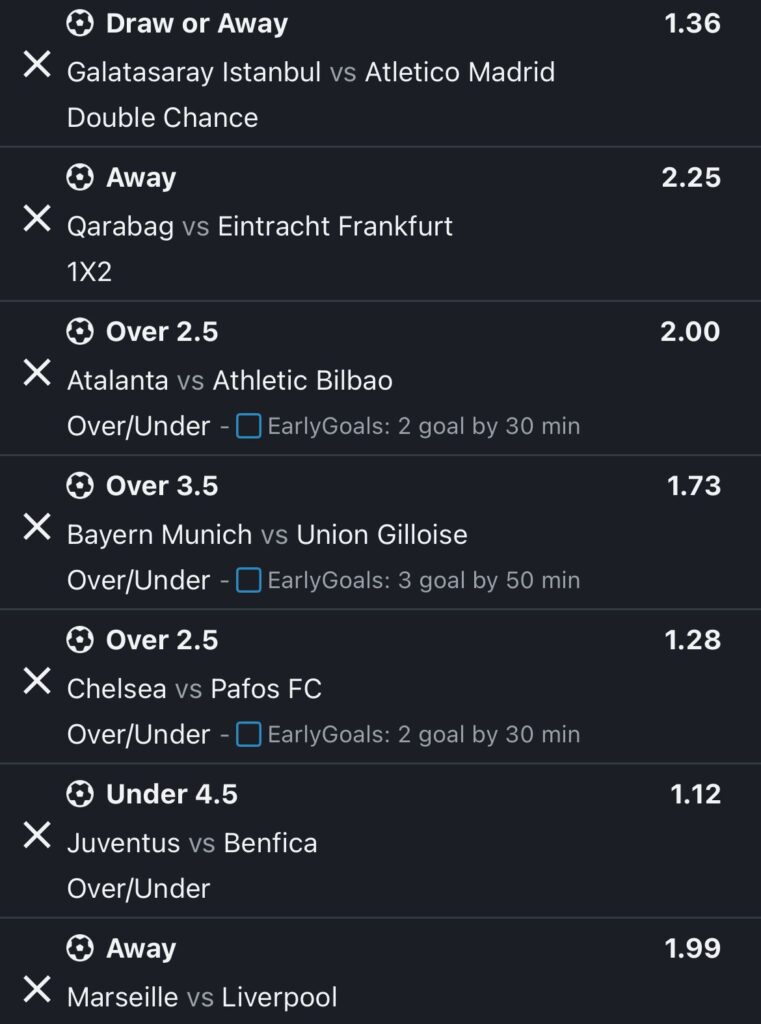Remove the Atalanta vs Athletic Bilbao selection
This screenshot has height=1024, width=761.
coord(37,373)
